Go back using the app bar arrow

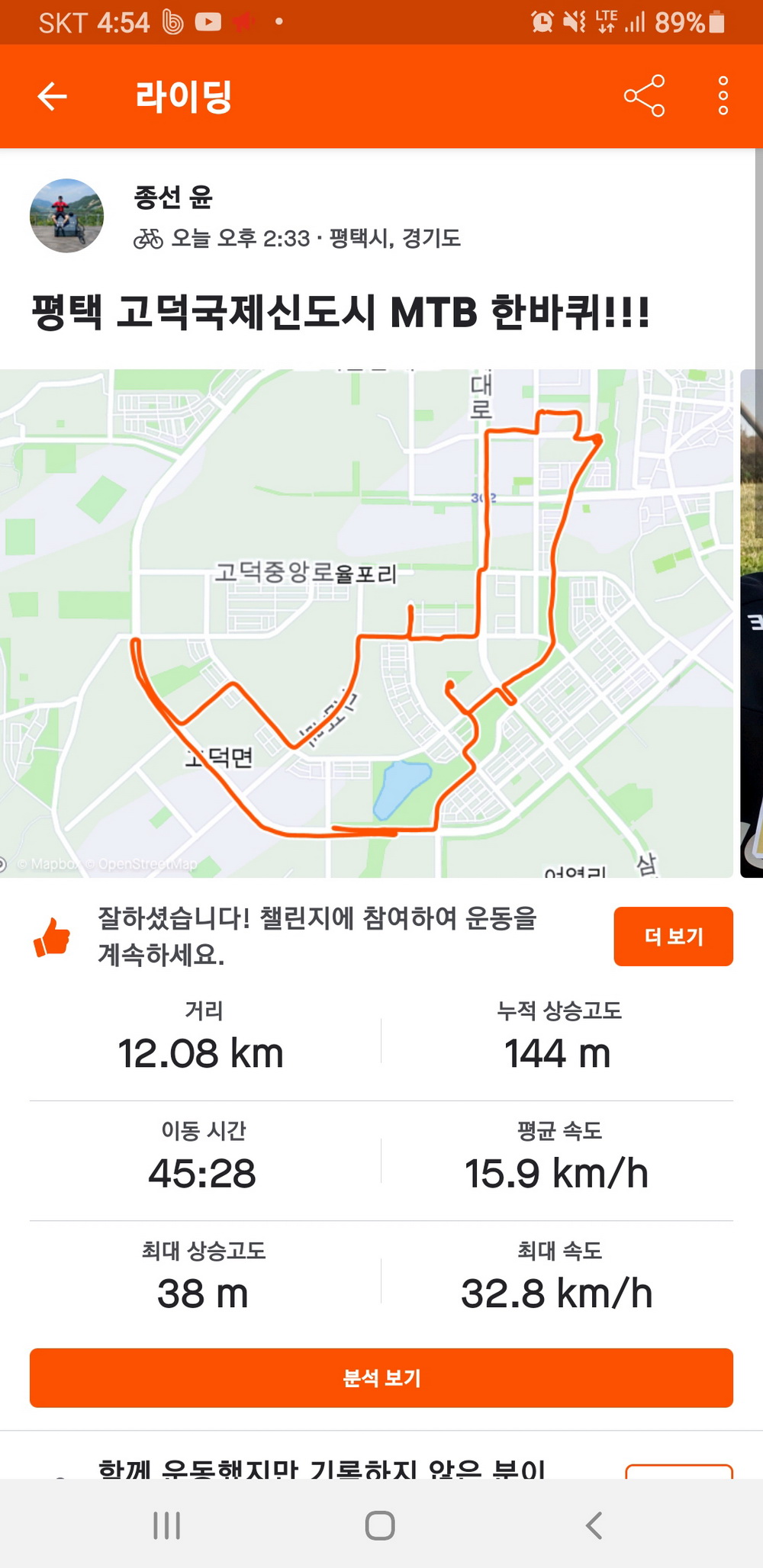52,96
